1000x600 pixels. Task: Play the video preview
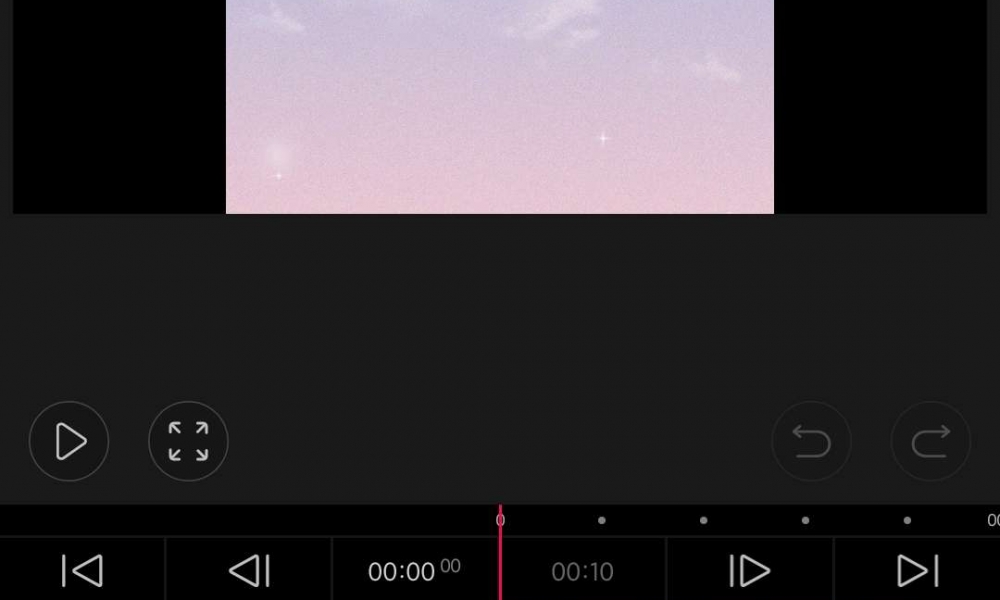pos(69,441)
